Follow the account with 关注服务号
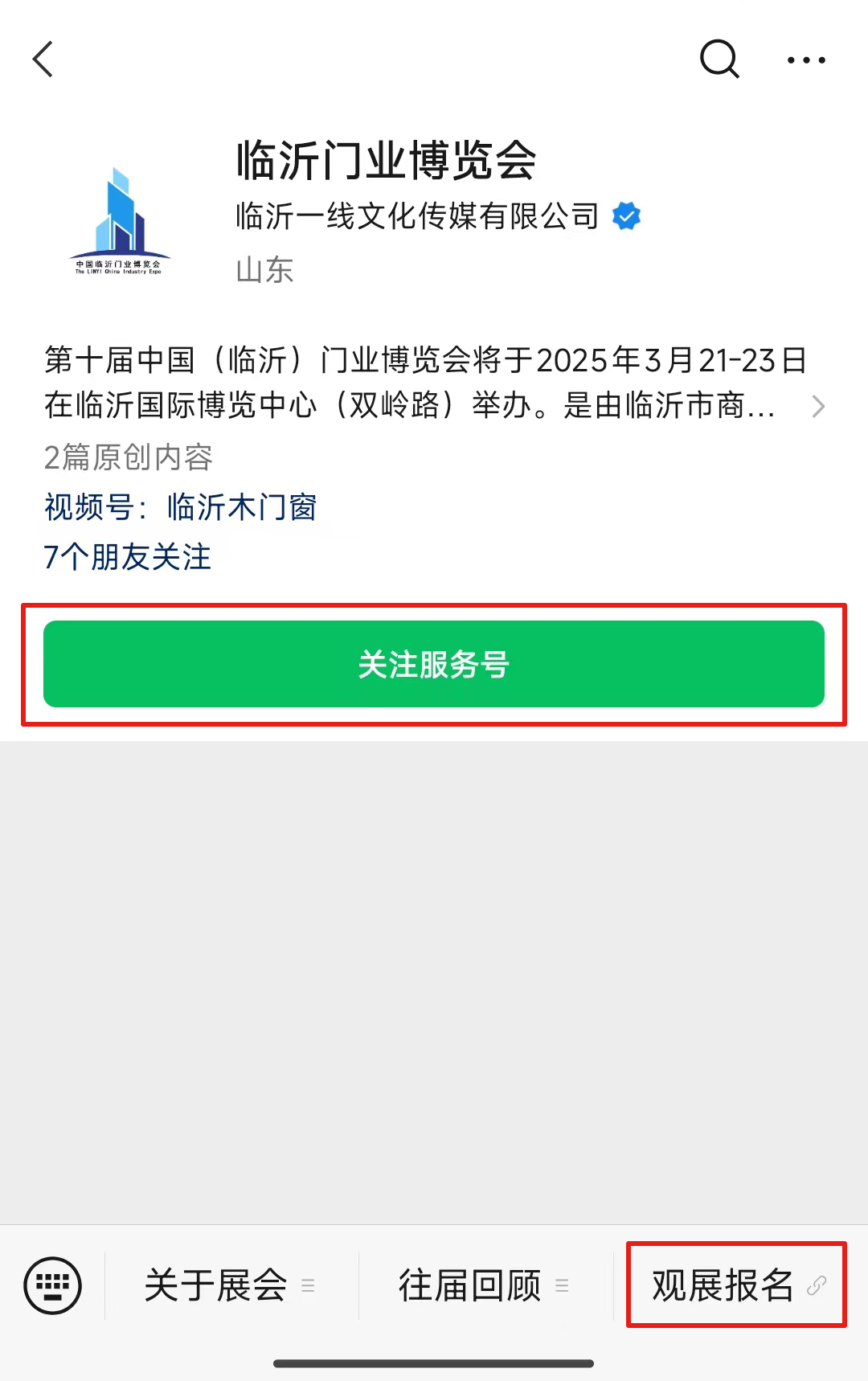 click(434, 664)
